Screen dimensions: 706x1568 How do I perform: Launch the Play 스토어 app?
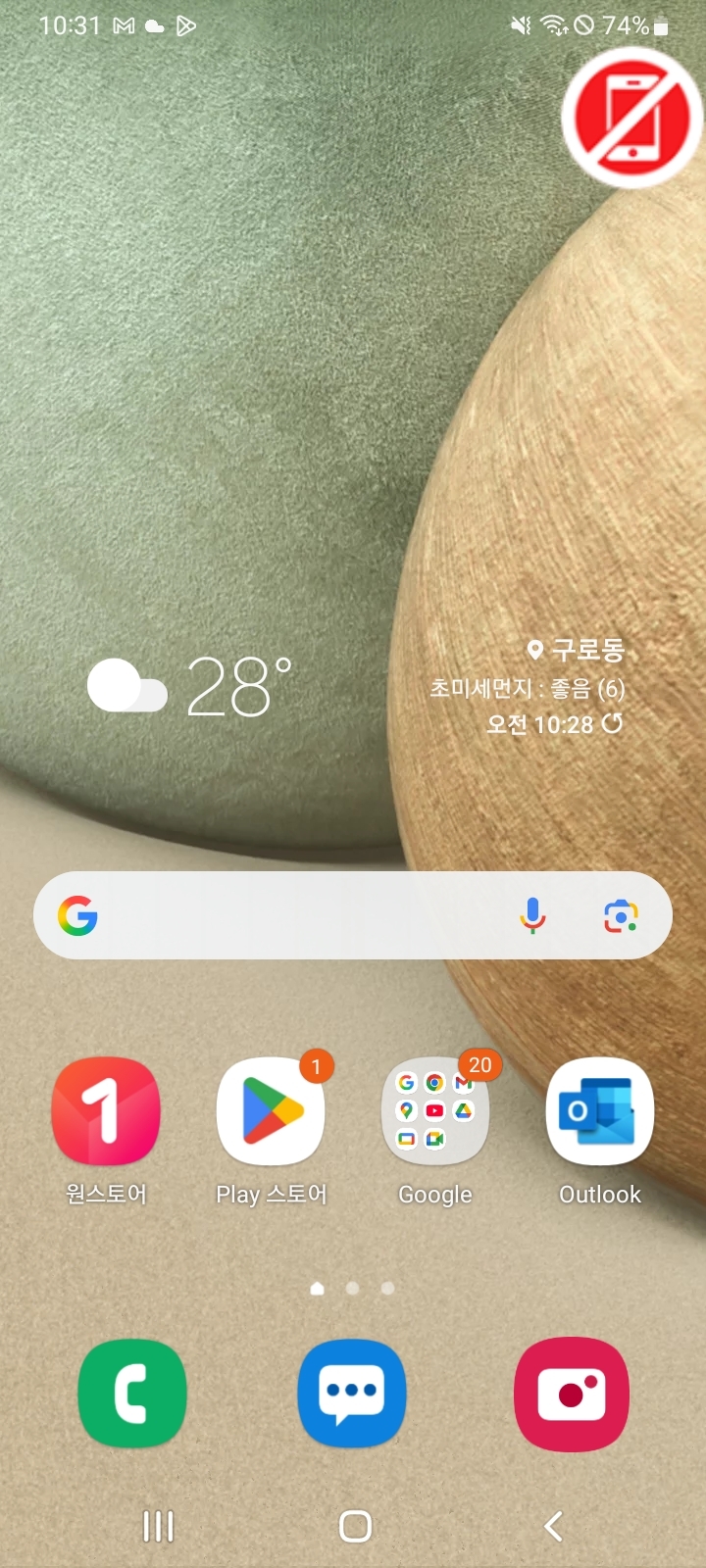(x=271, y=1111)
